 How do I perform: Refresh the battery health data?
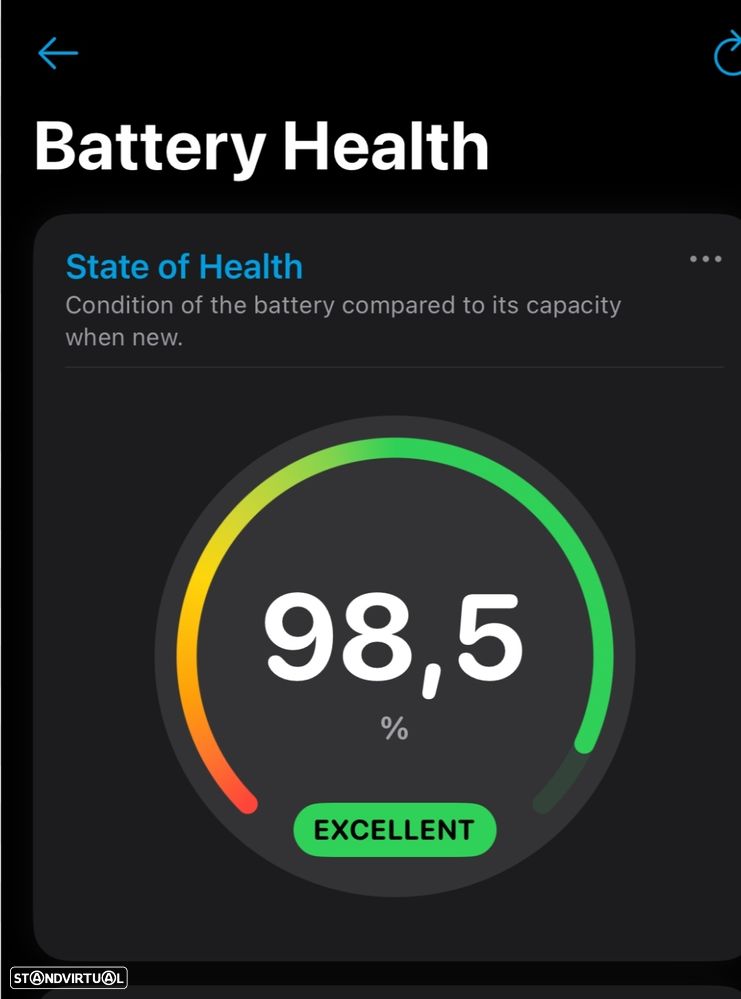[x=728, y=57]
